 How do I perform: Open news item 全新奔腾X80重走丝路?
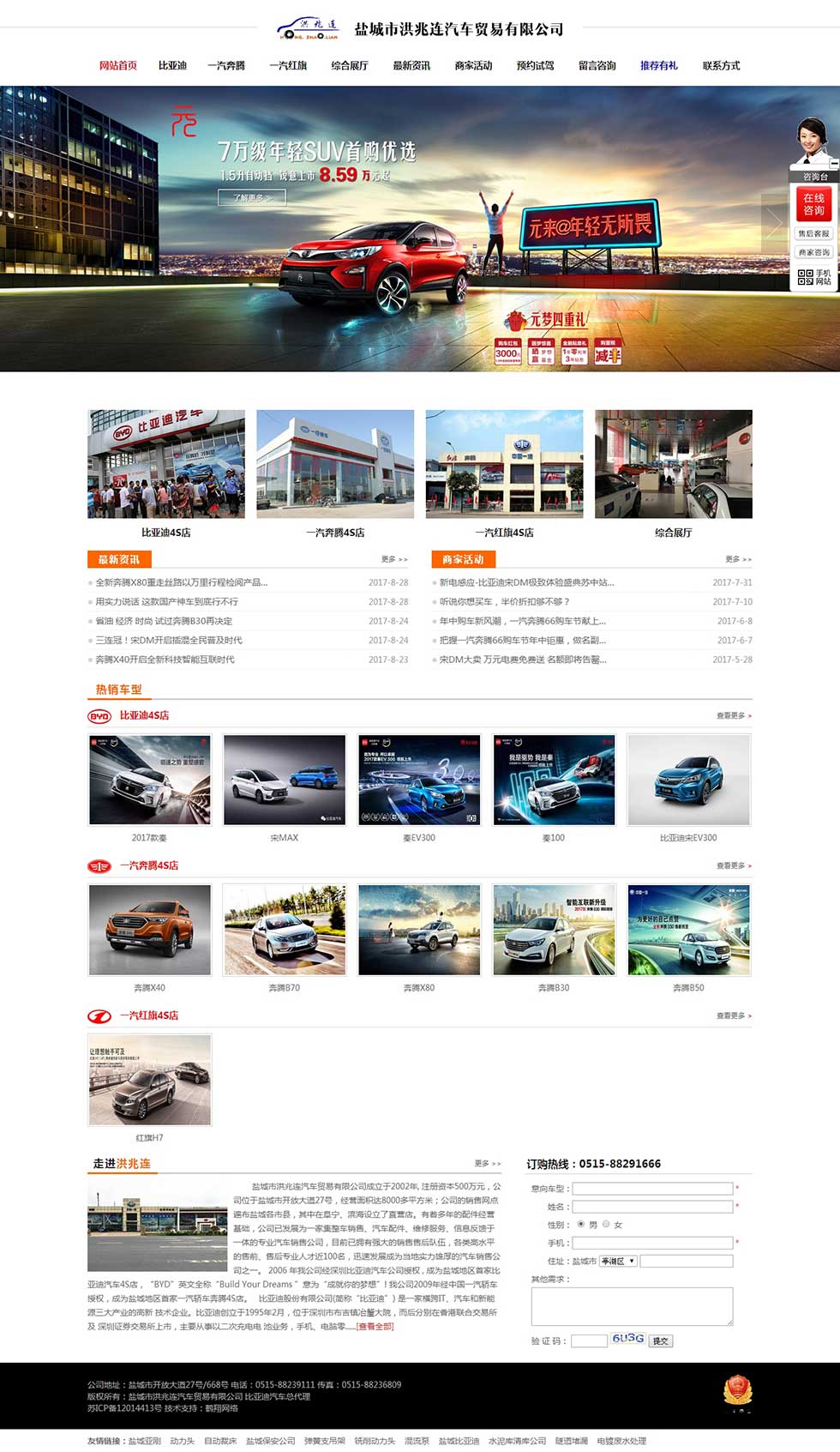(x=182, y=582)
